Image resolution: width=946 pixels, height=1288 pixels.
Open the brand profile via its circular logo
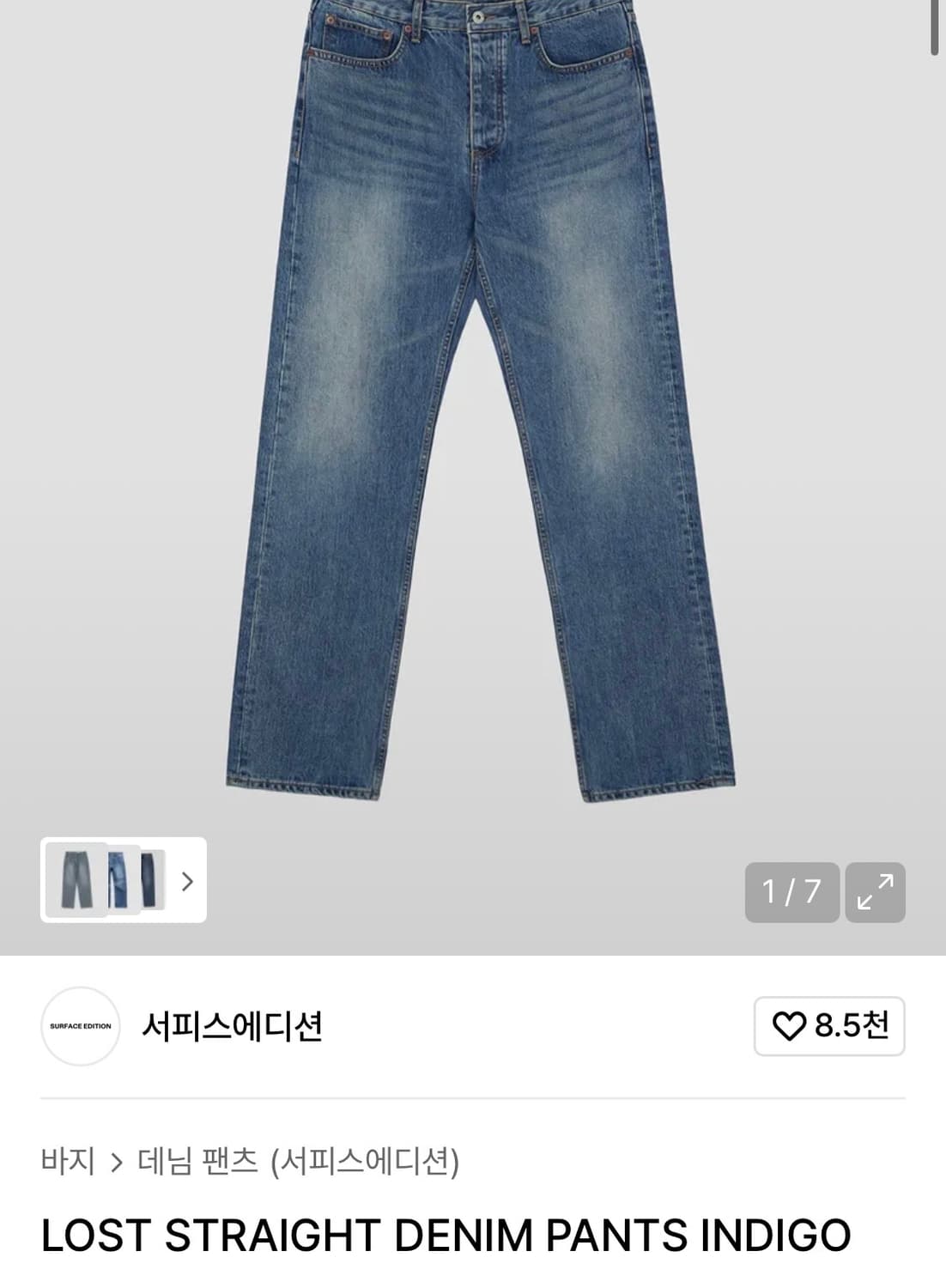82,1024
